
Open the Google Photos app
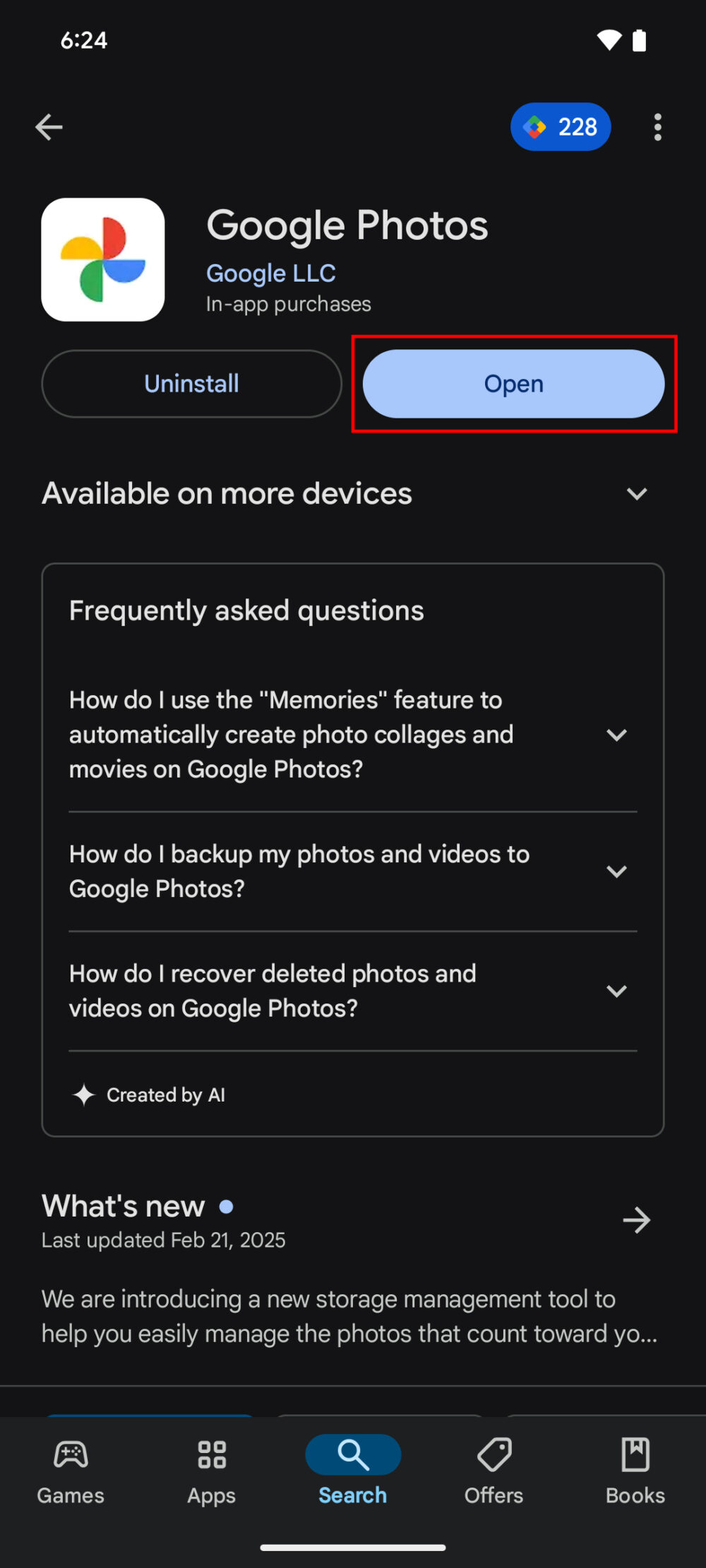(513, 383)
